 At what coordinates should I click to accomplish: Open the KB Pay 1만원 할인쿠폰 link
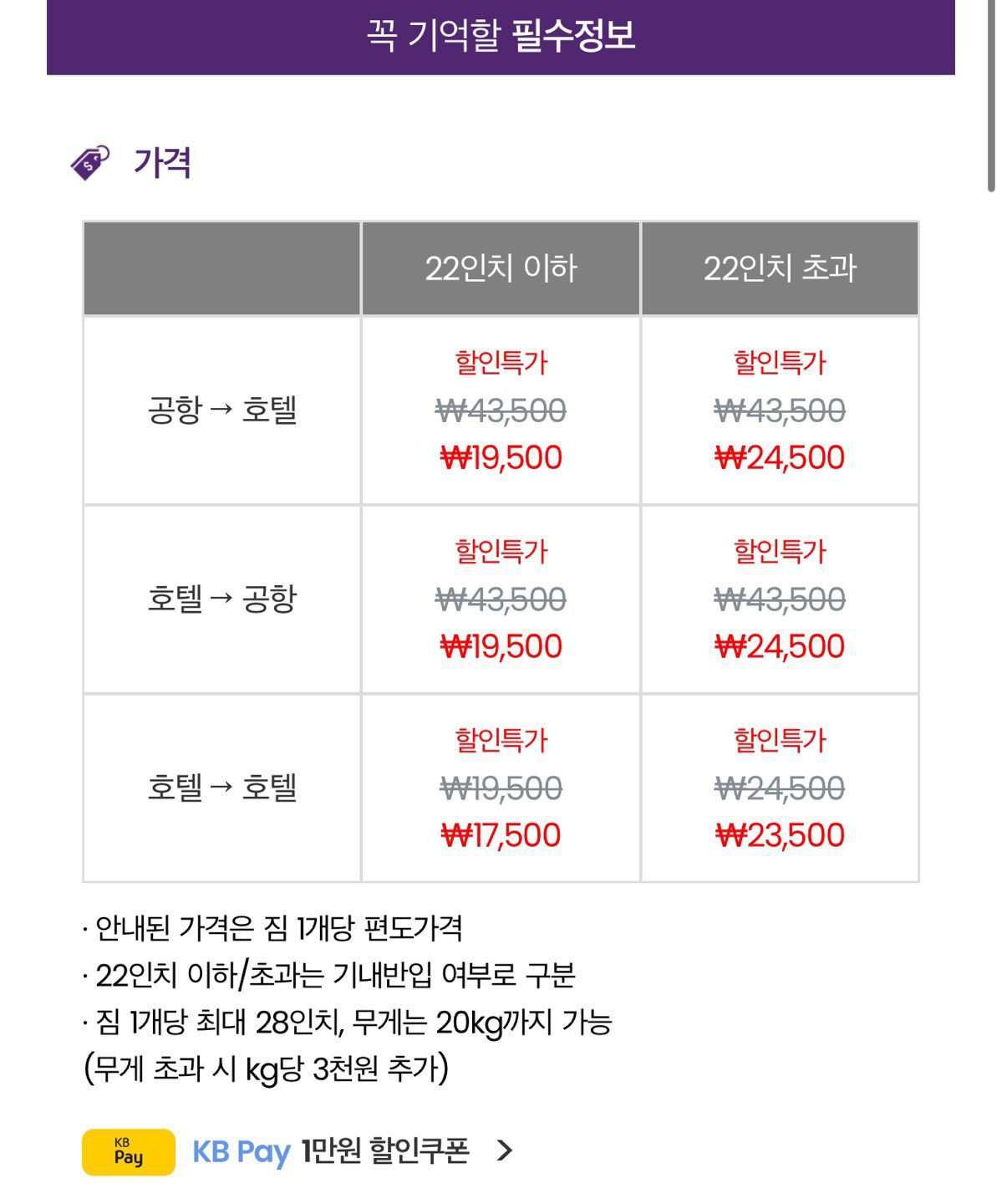pos(330,1151)
